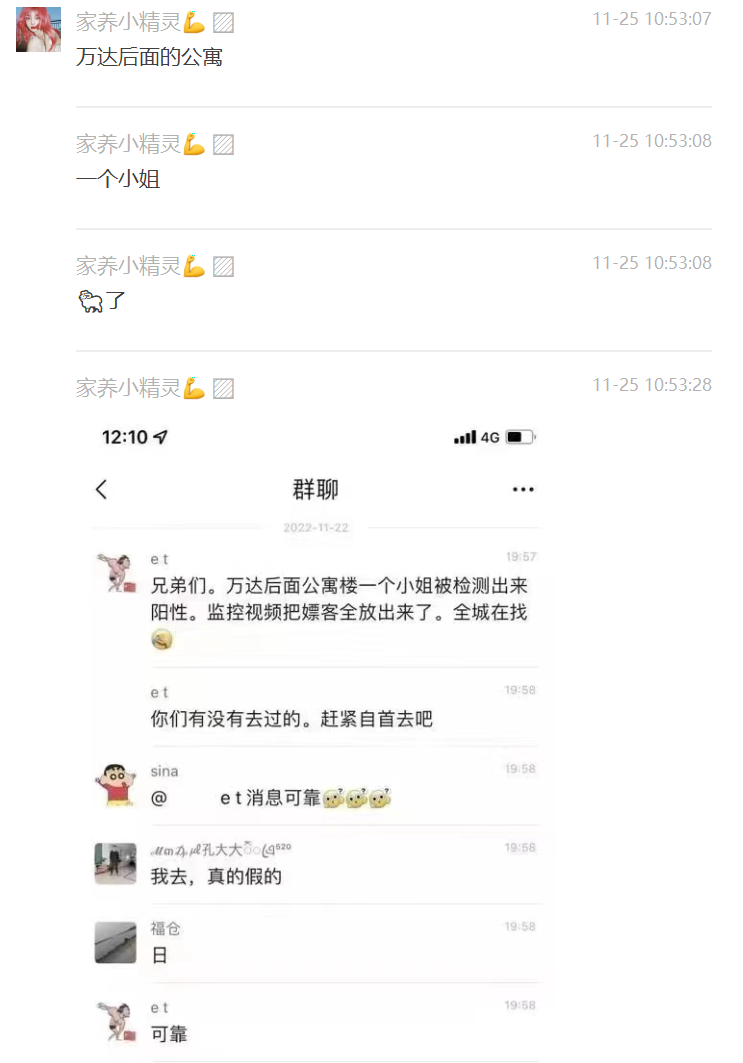Open 家养小精灵's profile avatar
The width and height of the screenshot is (743, 1063).
pos(38,30)
